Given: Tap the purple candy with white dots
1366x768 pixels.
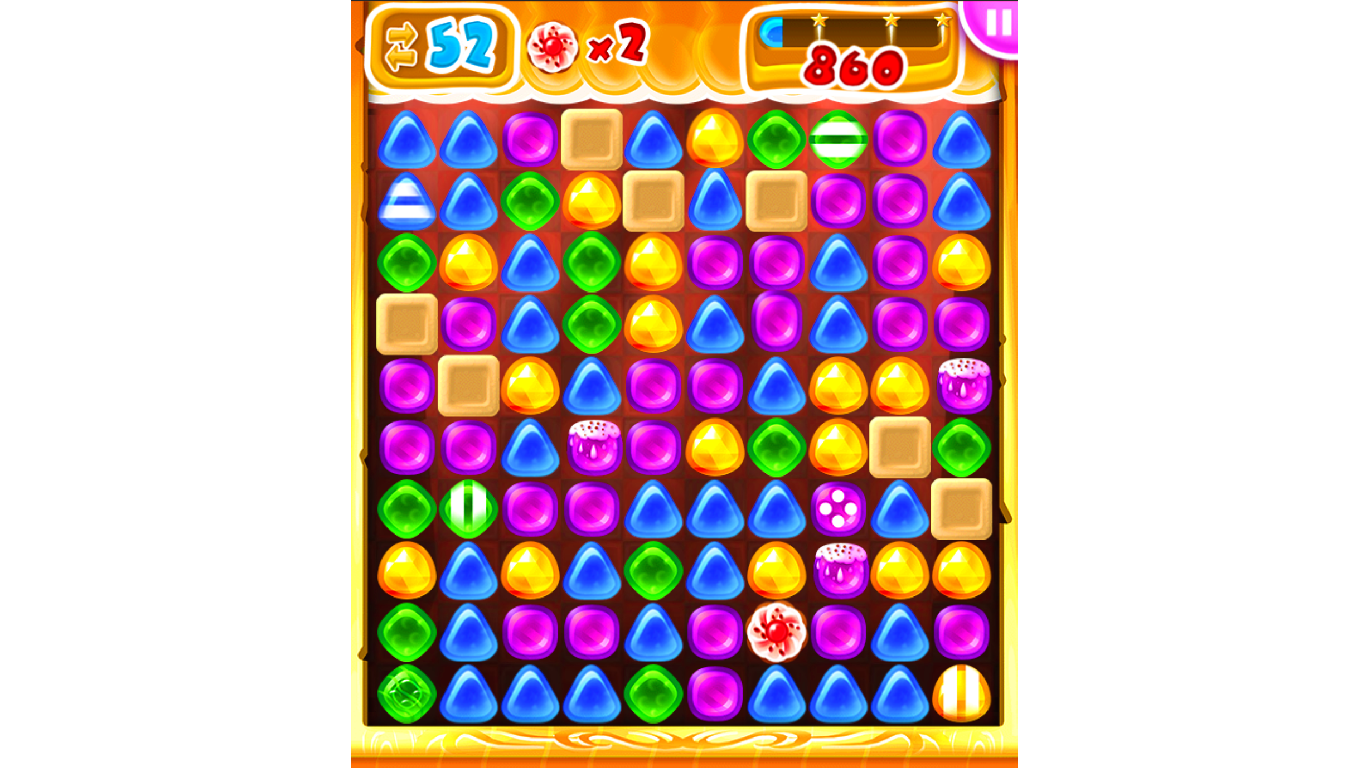Looking at the screenshot, I should tap(838, 508).
